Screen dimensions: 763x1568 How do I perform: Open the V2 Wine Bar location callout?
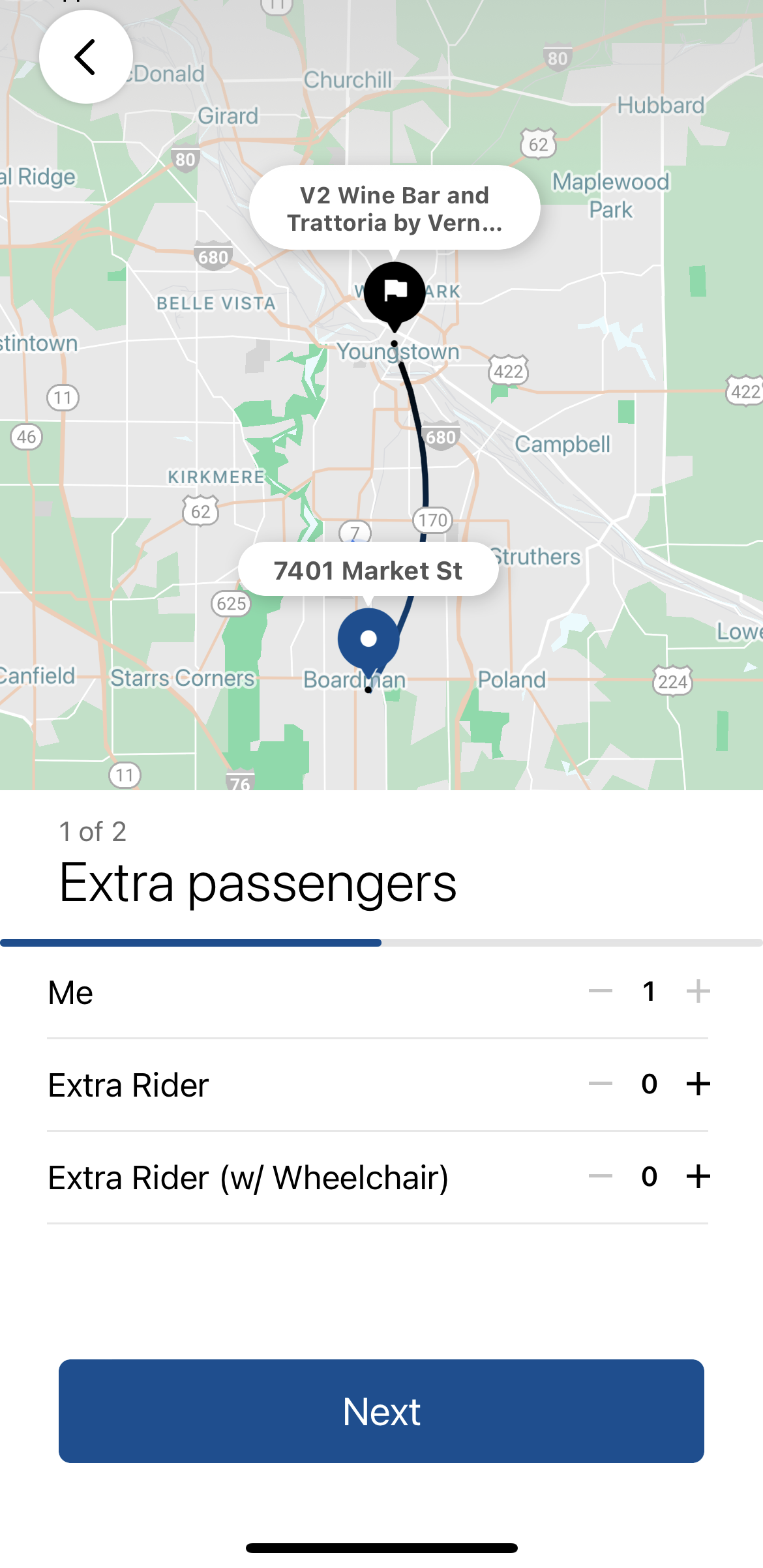(394, 207)
